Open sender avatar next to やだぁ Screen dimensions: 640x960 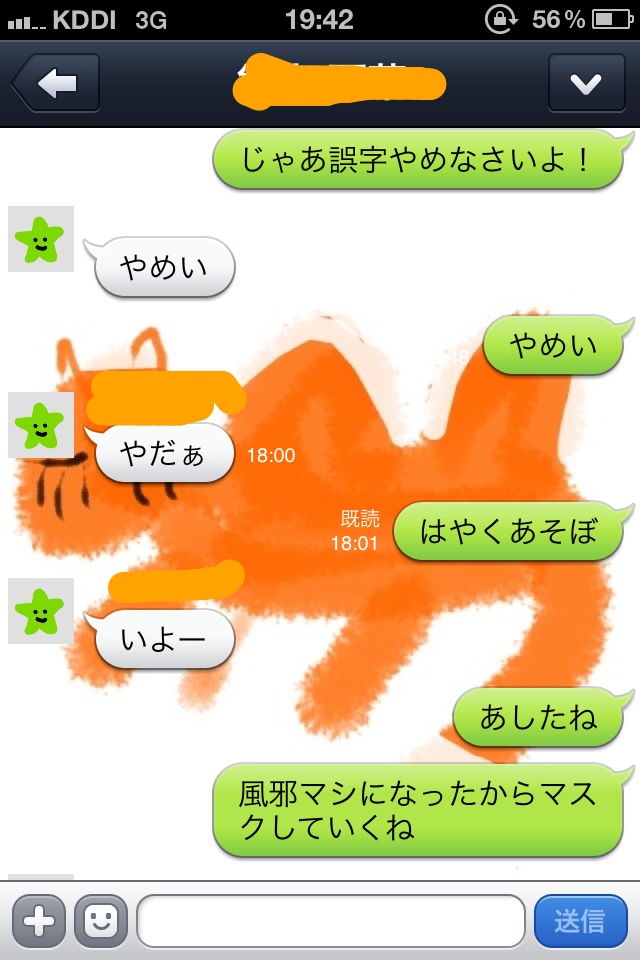pyautogui.click(x=41, y=425)
